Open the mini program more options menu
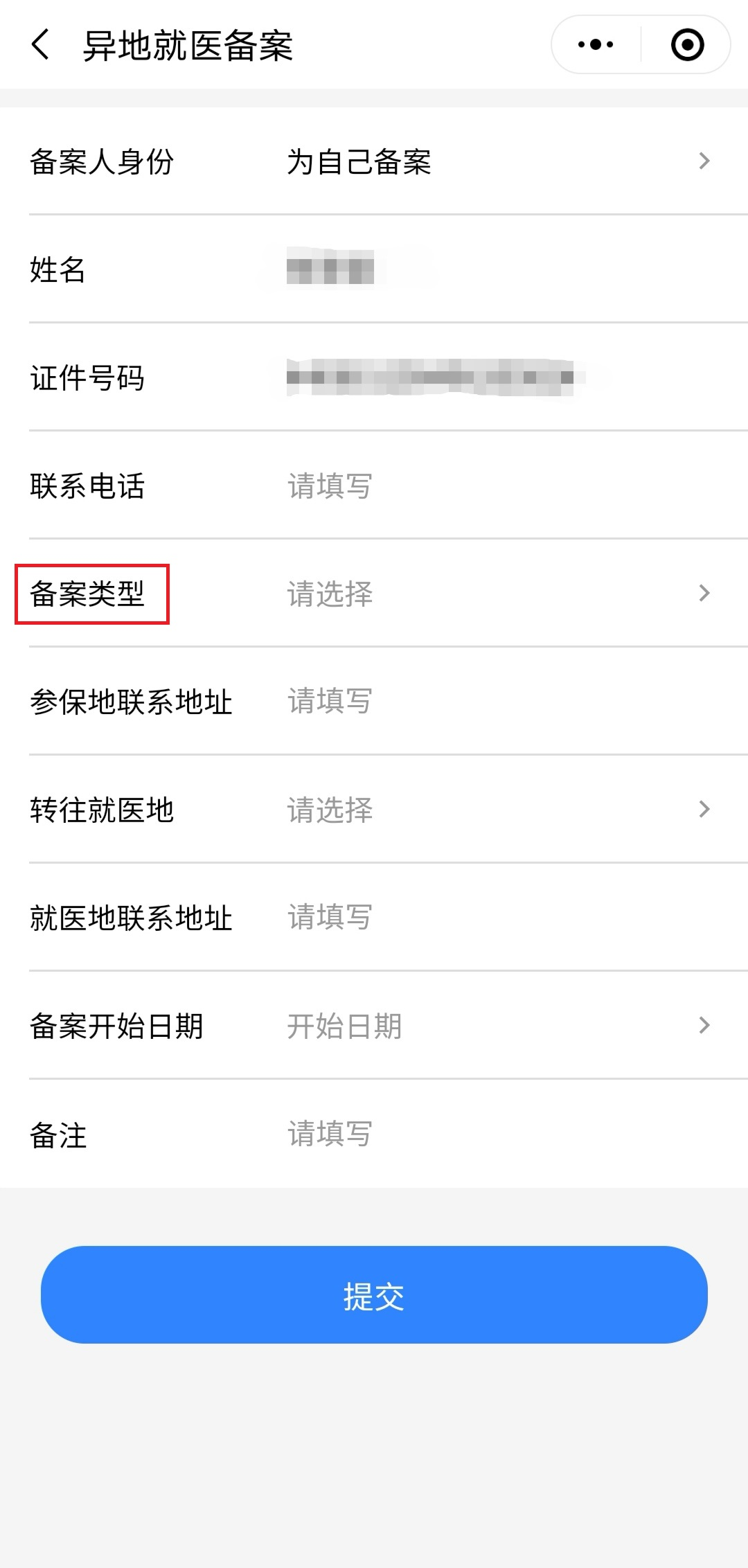748x1568 pixels. point(596,45)
